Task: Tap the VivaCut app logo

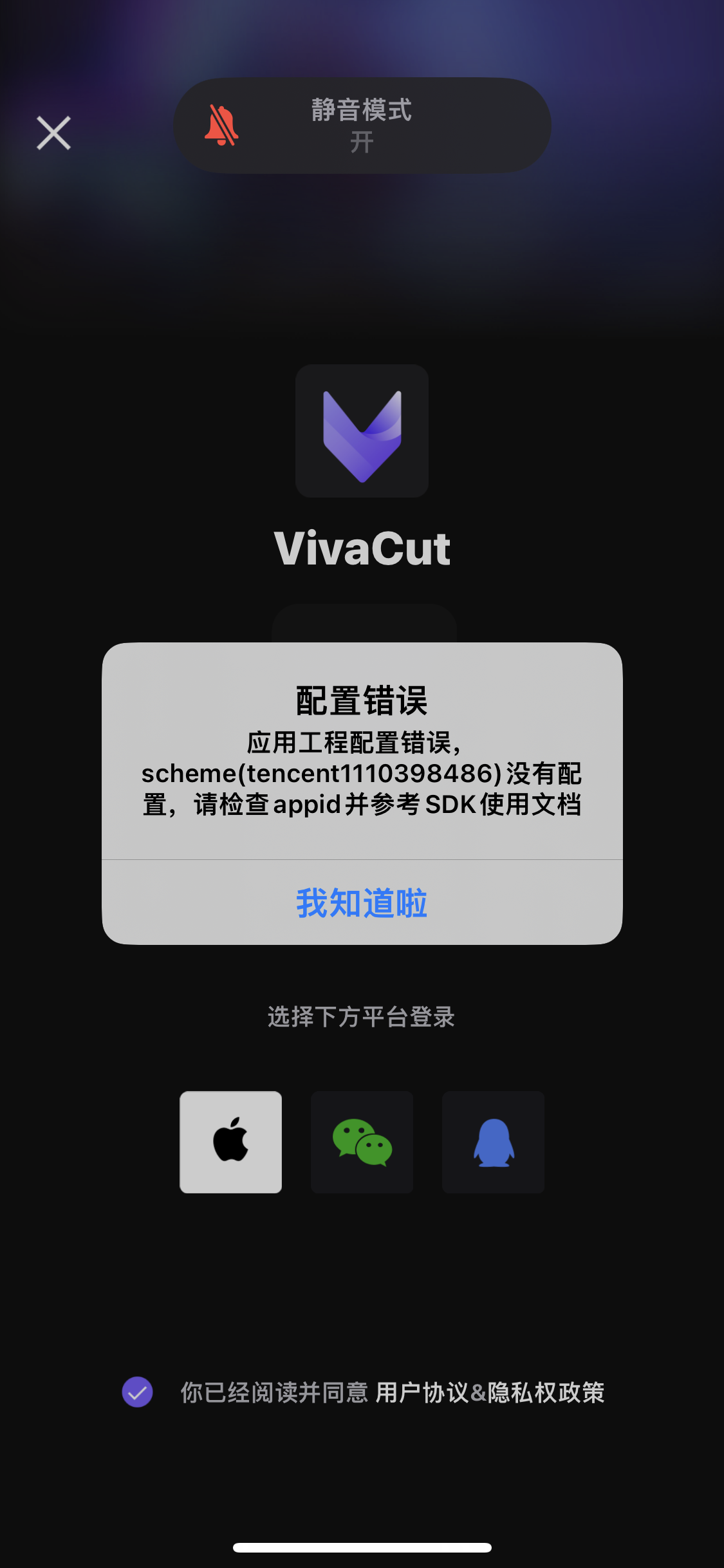Action: 362,433
